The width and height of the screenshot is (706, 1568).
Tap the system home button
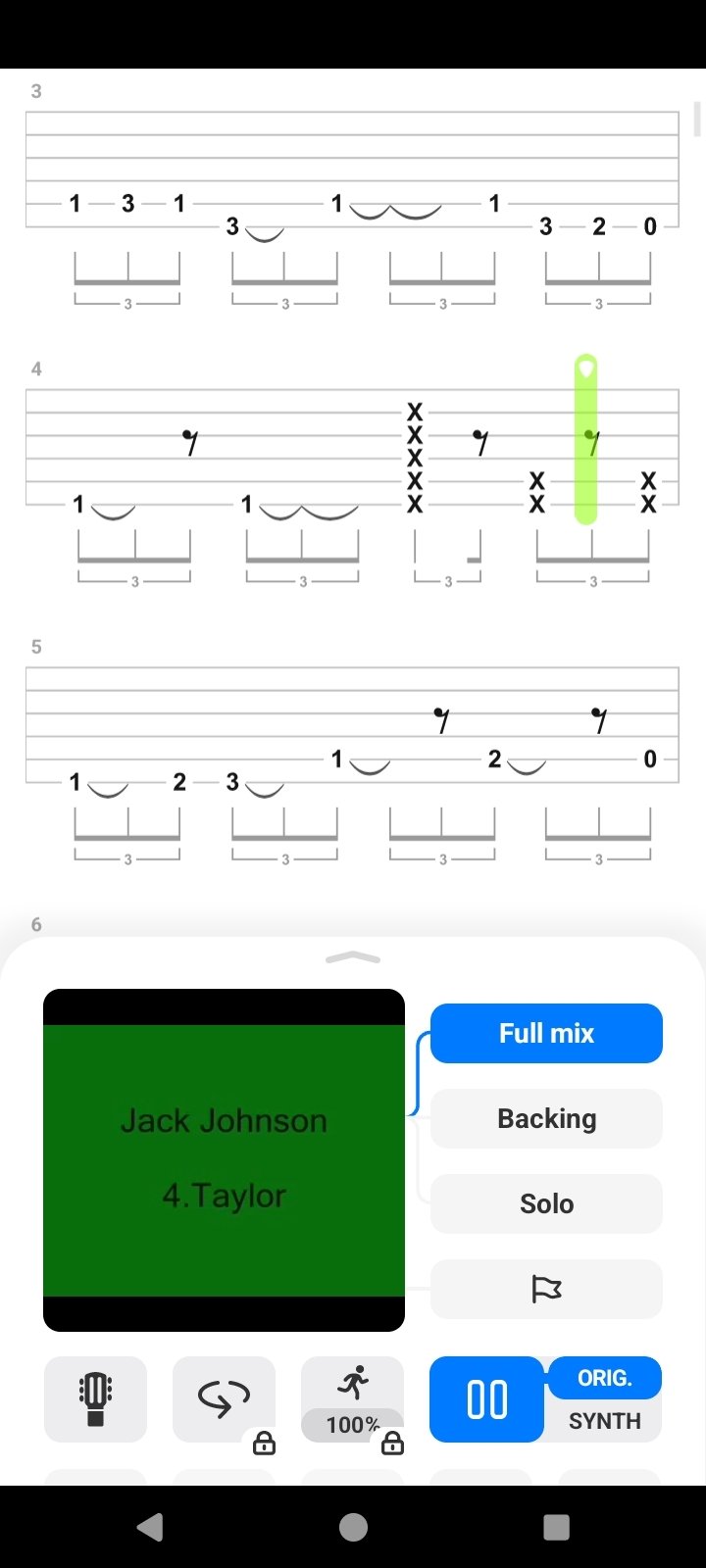(353, 1527)
